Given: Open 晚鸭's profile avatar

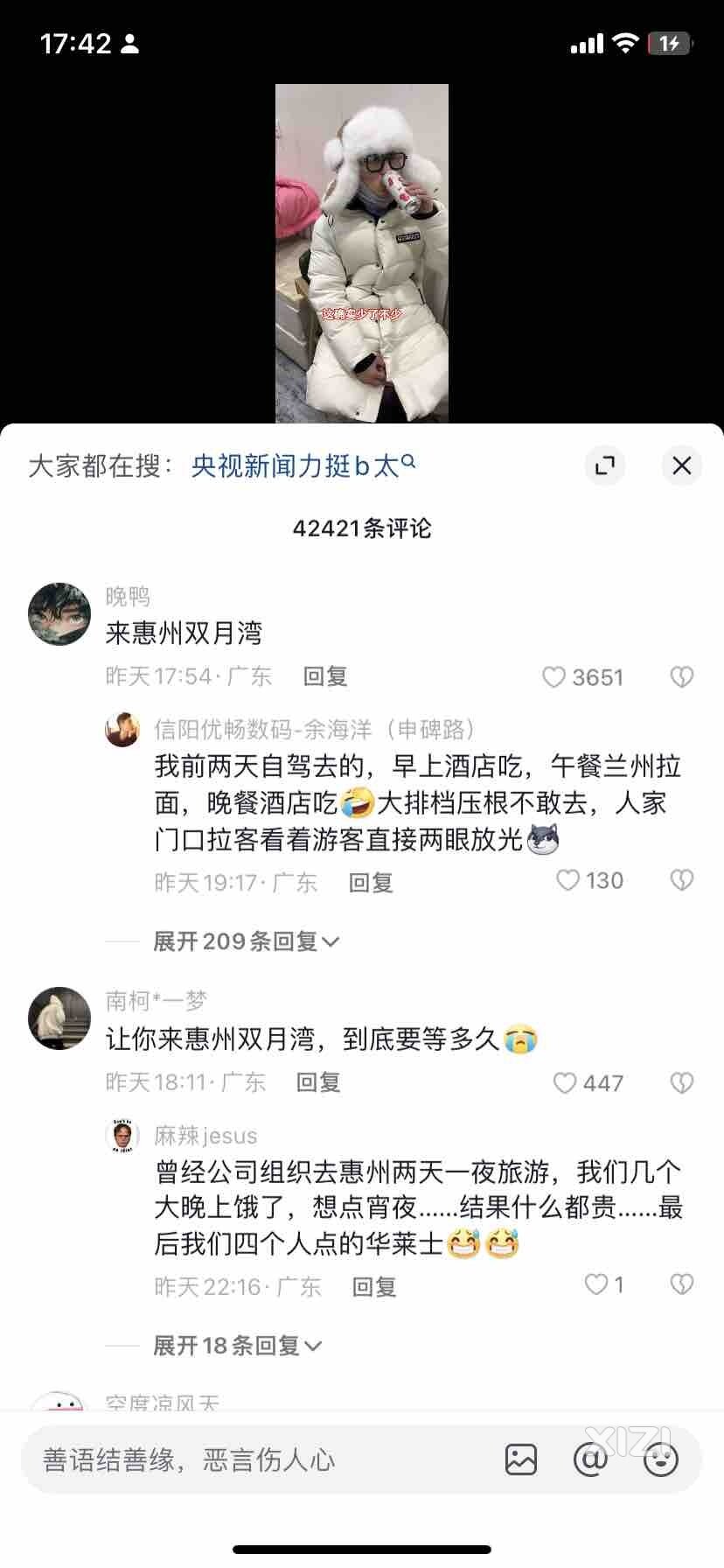Looking at the screenshot, I should (x=59, y=614).
